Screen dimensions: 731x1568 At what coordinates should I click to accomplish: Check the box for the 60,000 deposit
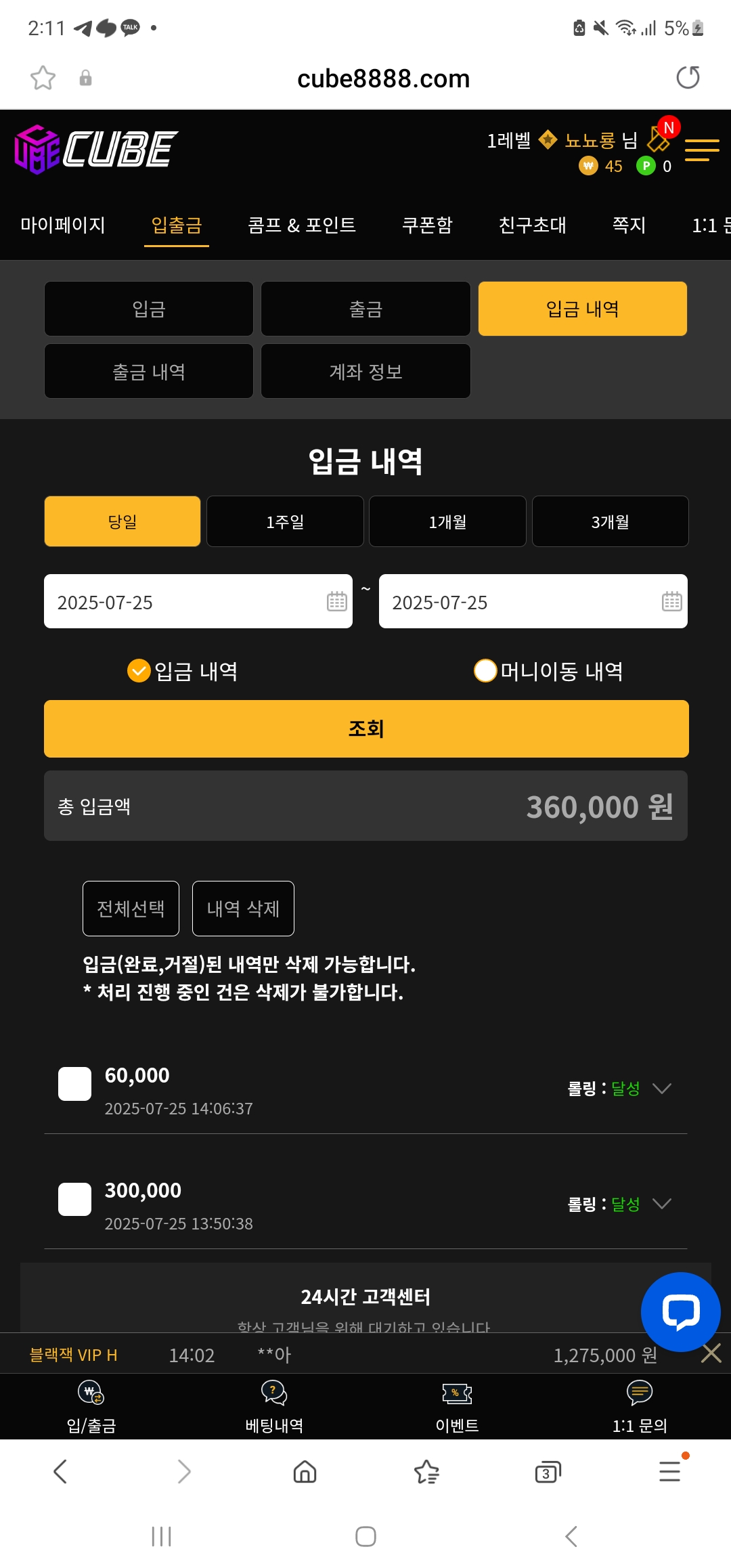75,1084
